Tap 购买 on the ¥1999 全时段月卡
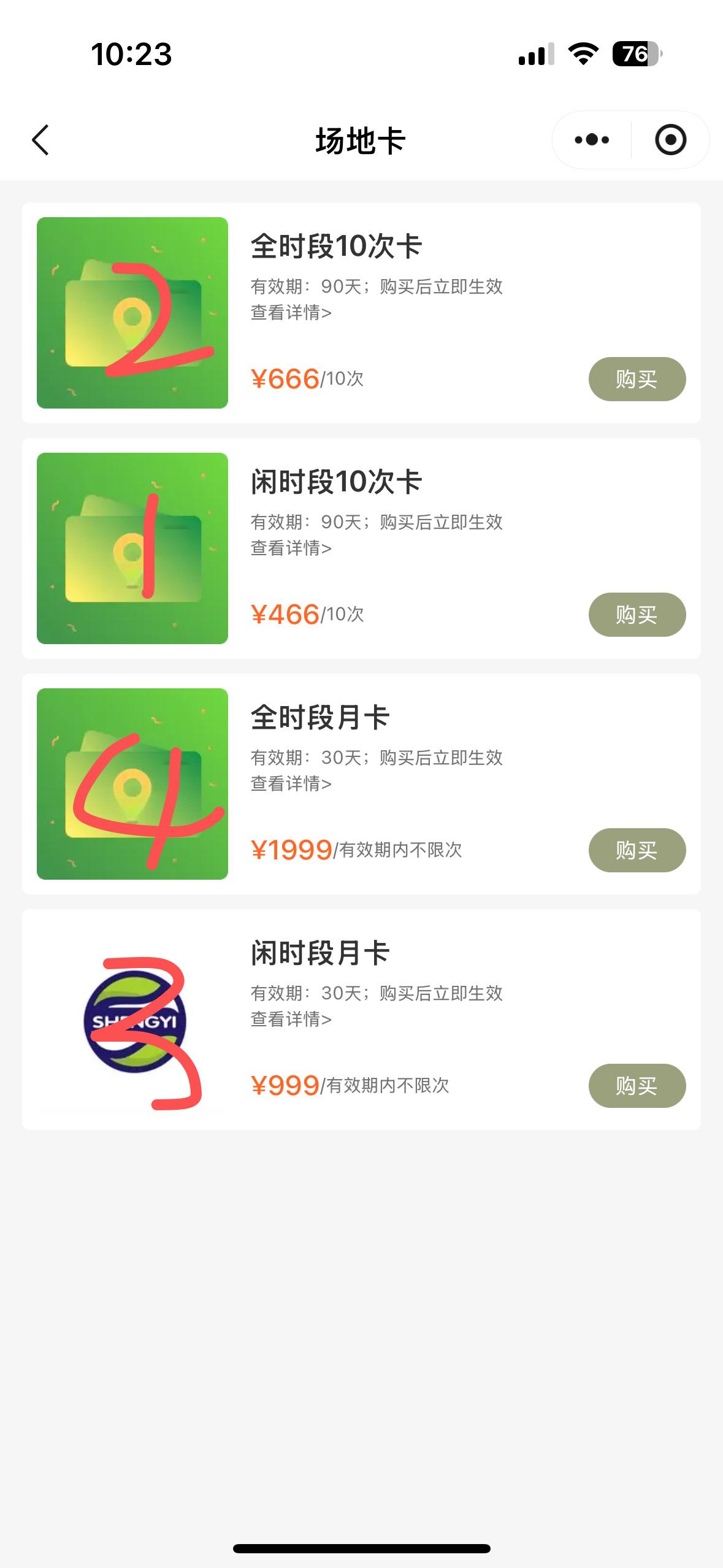The width and height of the screenshot is (723, 1568). pyautogui.click(x=637, y=850)
